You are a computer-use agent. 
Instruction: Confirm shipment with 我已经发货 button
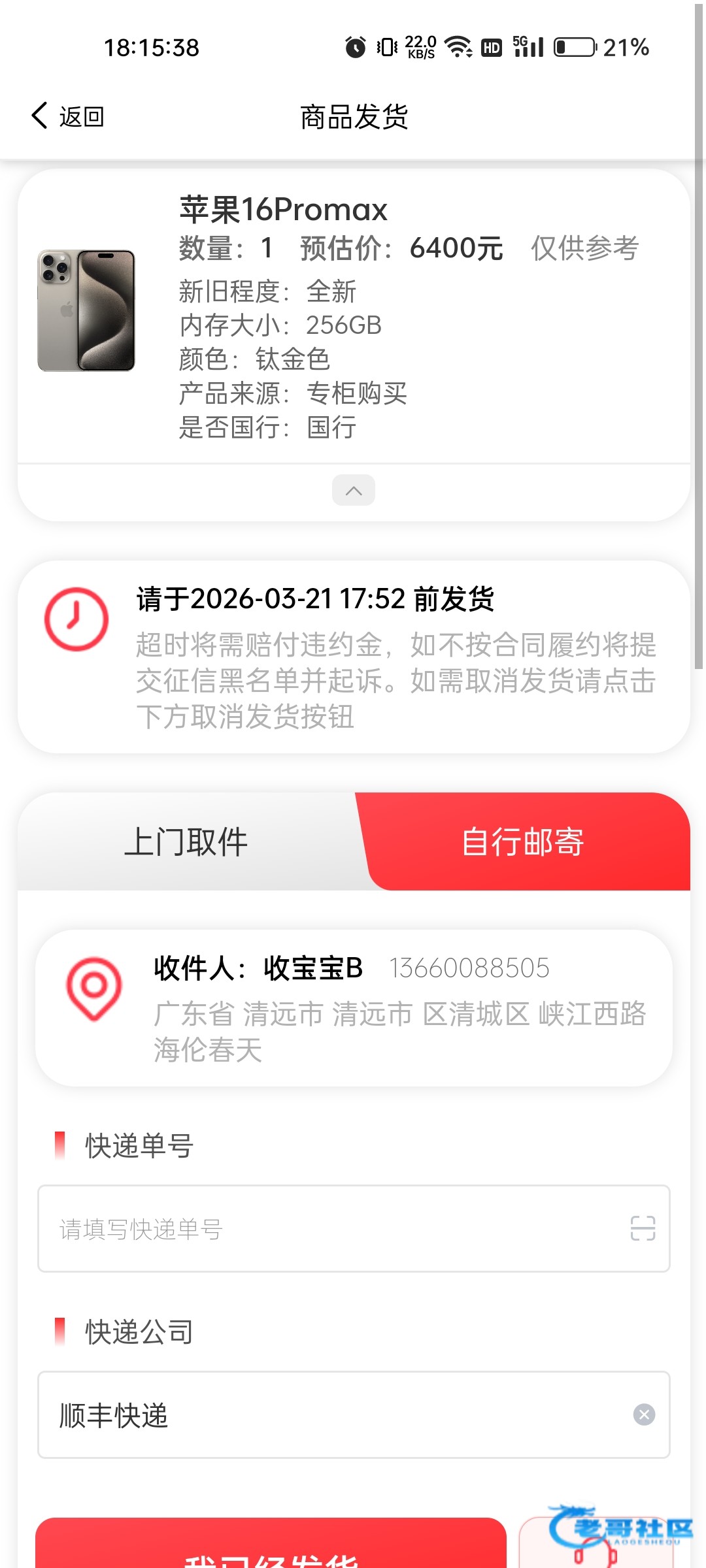(271, 1552)
